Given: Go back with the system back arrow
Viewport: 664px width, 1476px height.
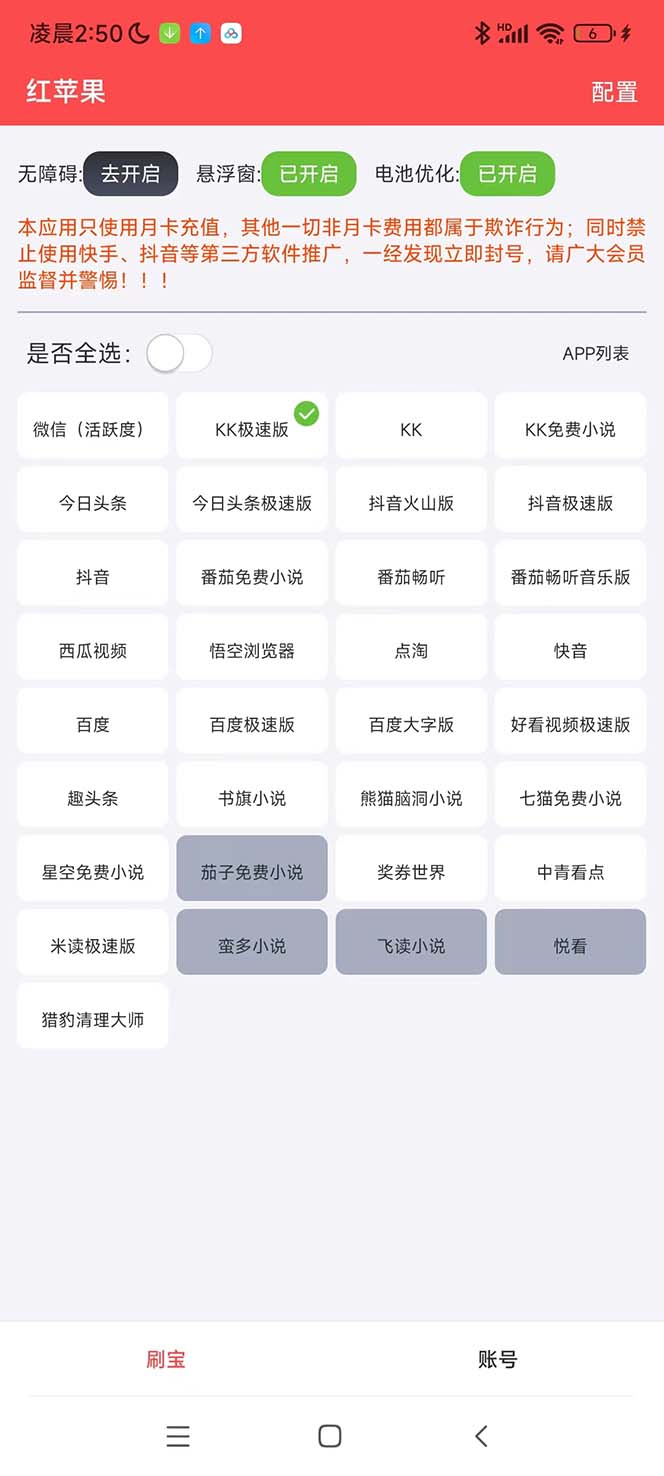Looking at the screenshot, I should coord(481,1436).
